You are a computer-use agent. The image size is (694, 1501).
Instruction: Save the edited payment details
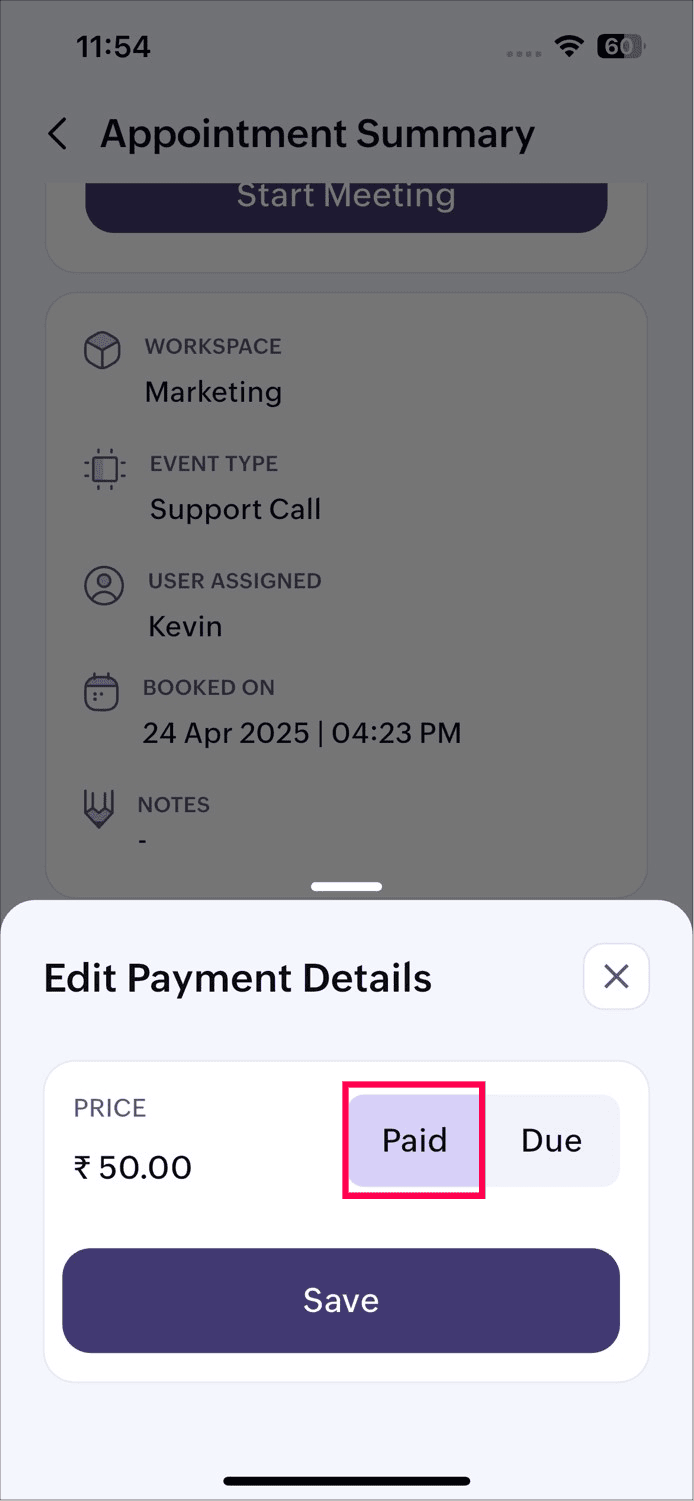[341, 1300]
